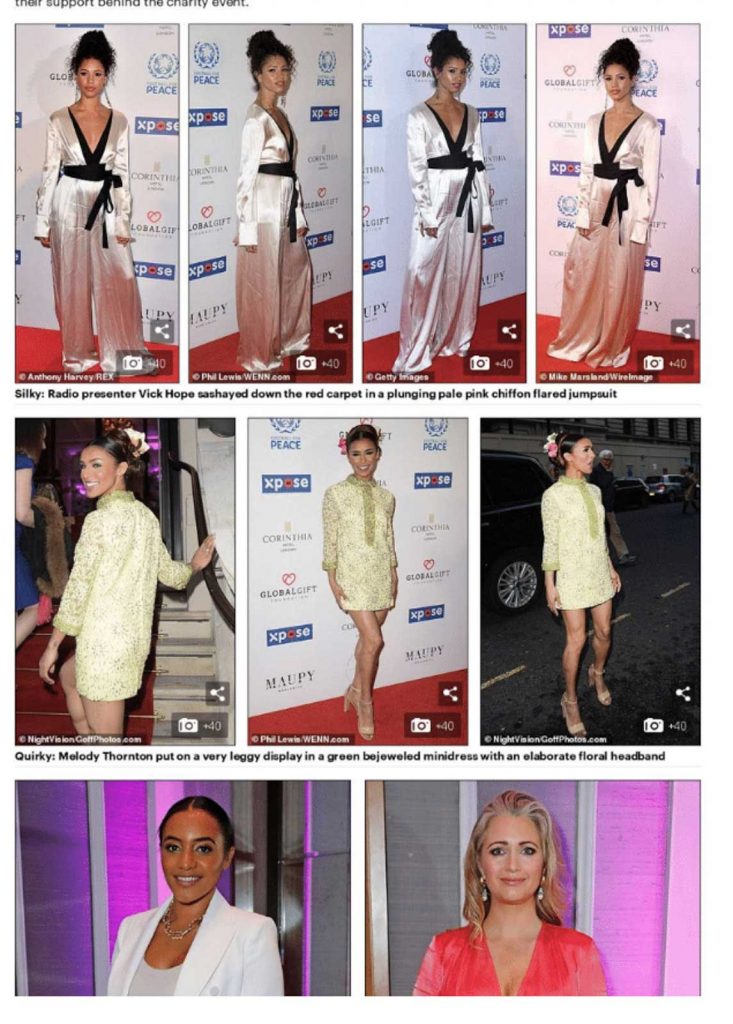The width and height of the screenshot is (733, 1024).
Task: Share Melody Thornton's staircase photo
Action: point(217,693)
